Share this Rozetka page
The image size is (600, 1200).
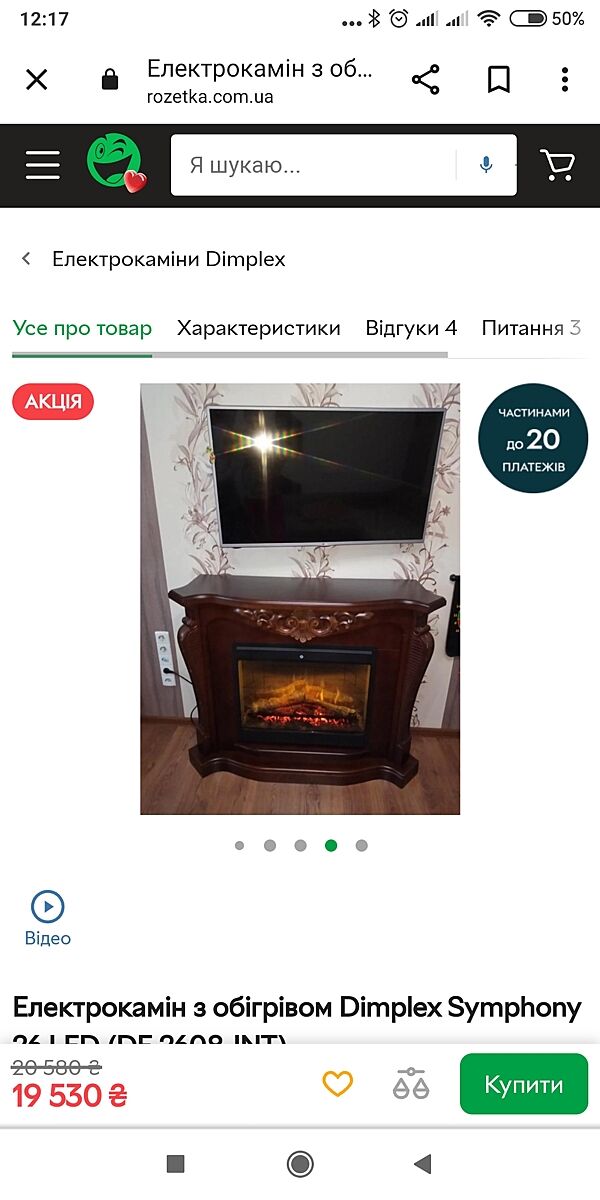coord(426,80)
